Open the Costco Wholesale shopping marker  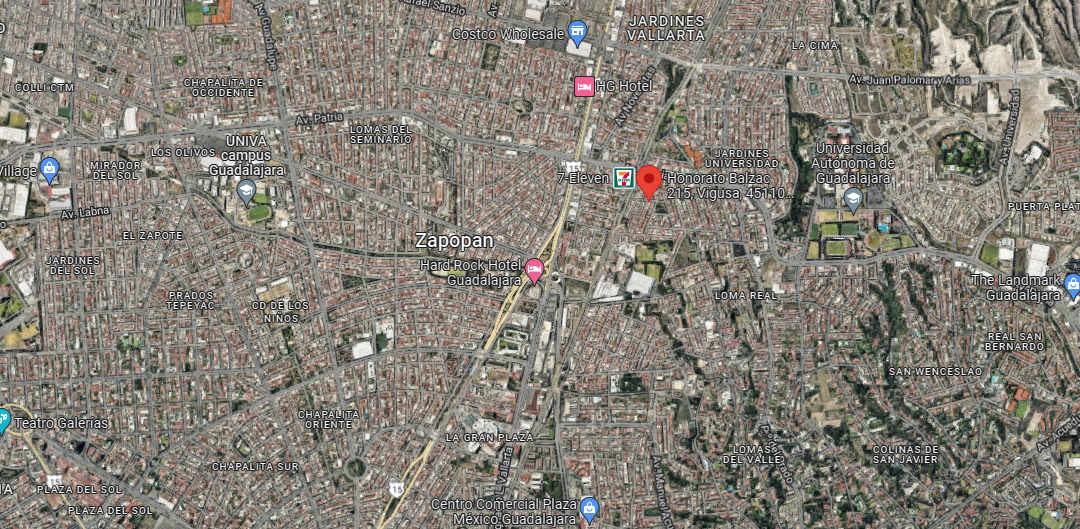(x=577, y=31)
